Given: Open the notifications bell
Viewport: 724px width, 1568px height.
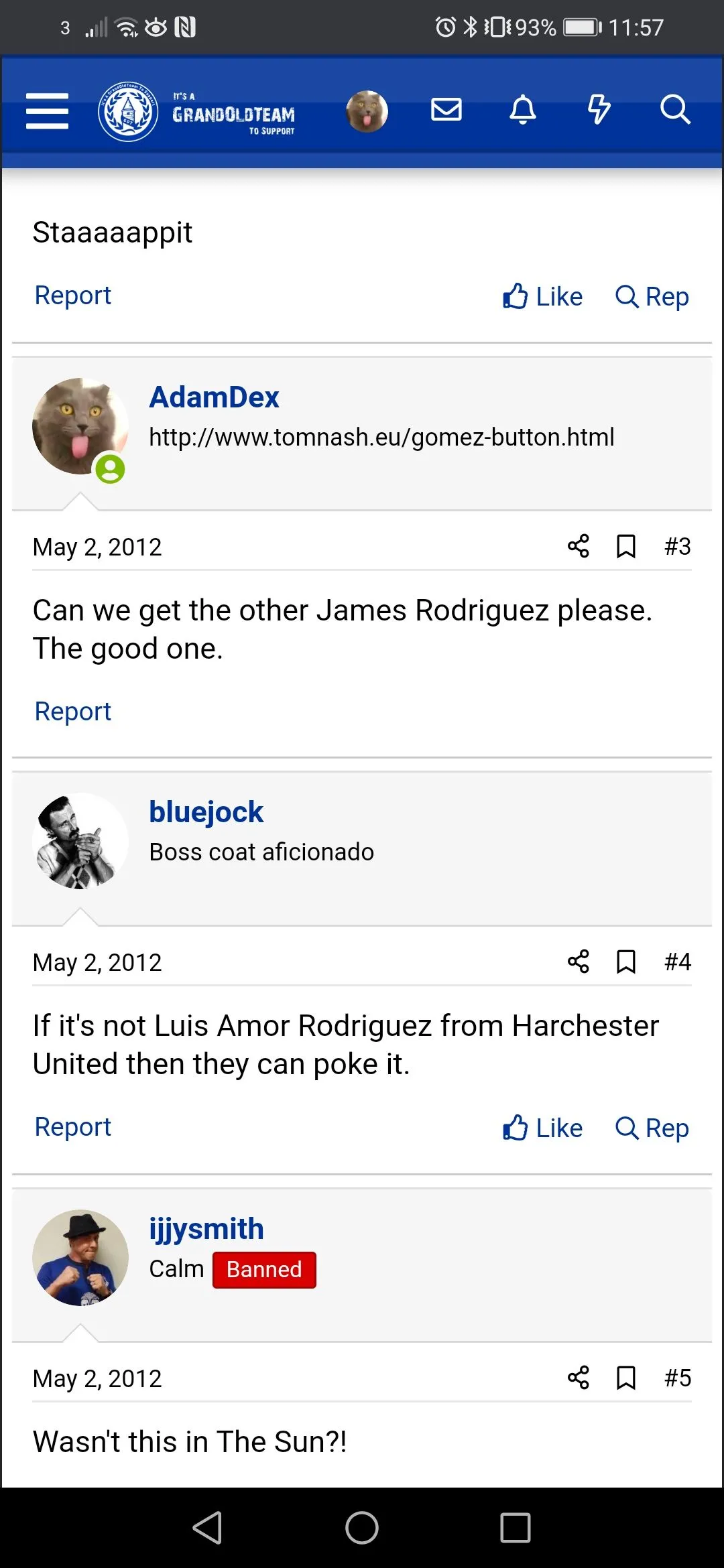Looking at the screenshot, I should click(x=523, y=109).
